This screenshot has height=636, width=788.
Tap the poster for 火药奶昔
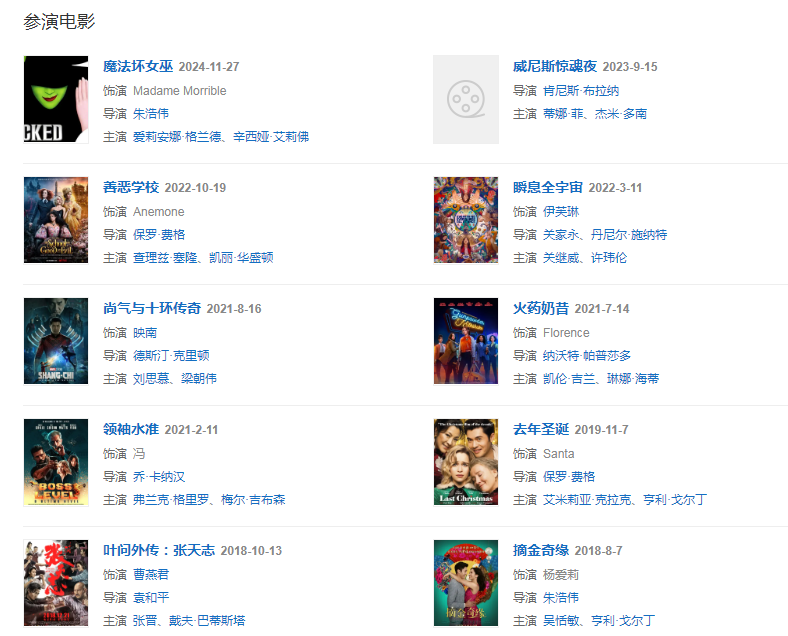point(465,341)
